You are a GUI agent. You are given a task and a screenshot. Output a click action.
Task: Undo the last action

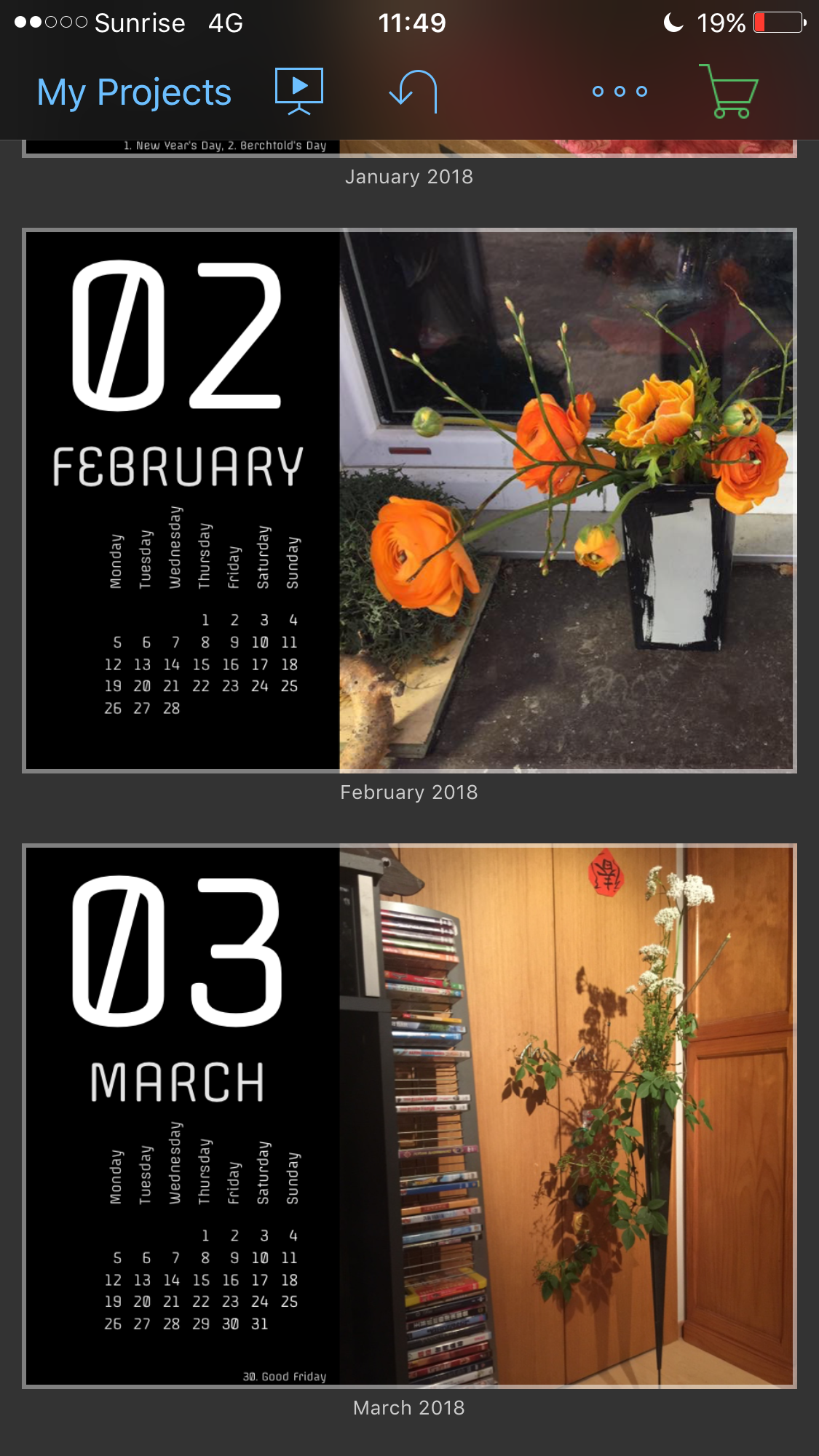(414, 92)
